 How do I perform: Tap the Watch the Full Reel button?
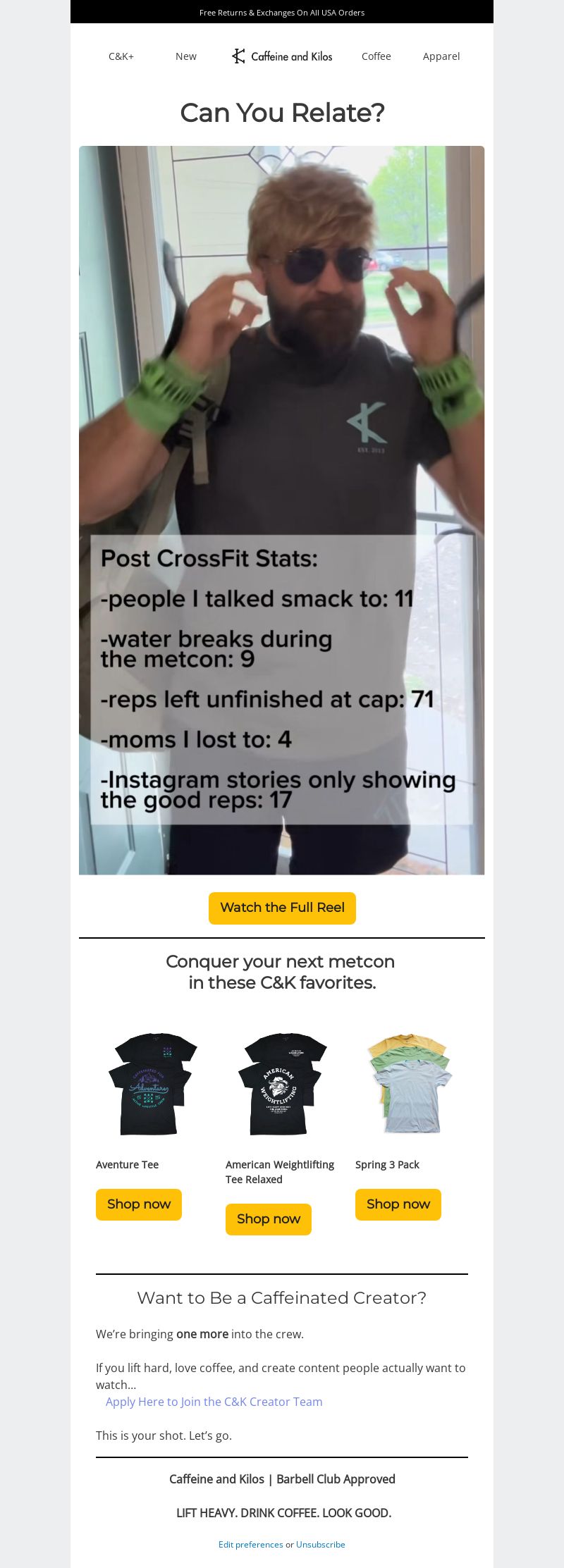[x=282, y=908]
